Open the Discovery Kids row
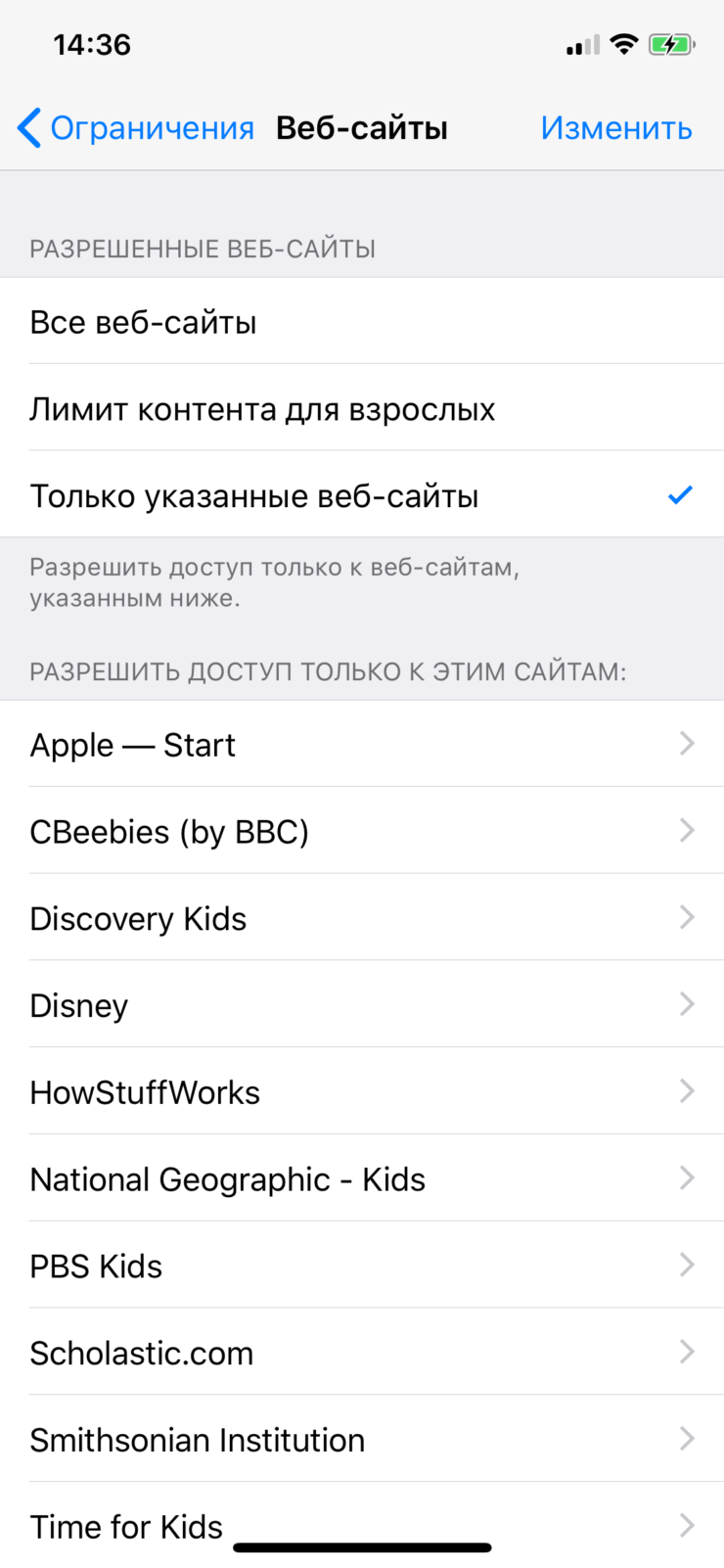 click(362, 918)
